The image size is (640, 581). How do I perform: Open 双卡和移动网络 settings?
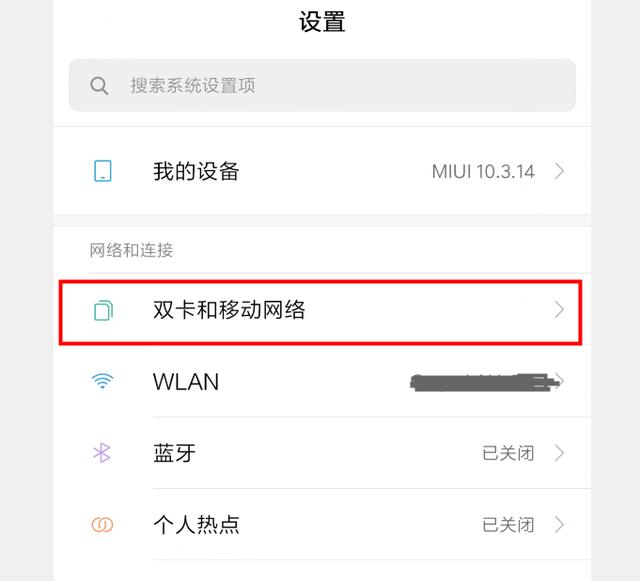tap(322, 311)
